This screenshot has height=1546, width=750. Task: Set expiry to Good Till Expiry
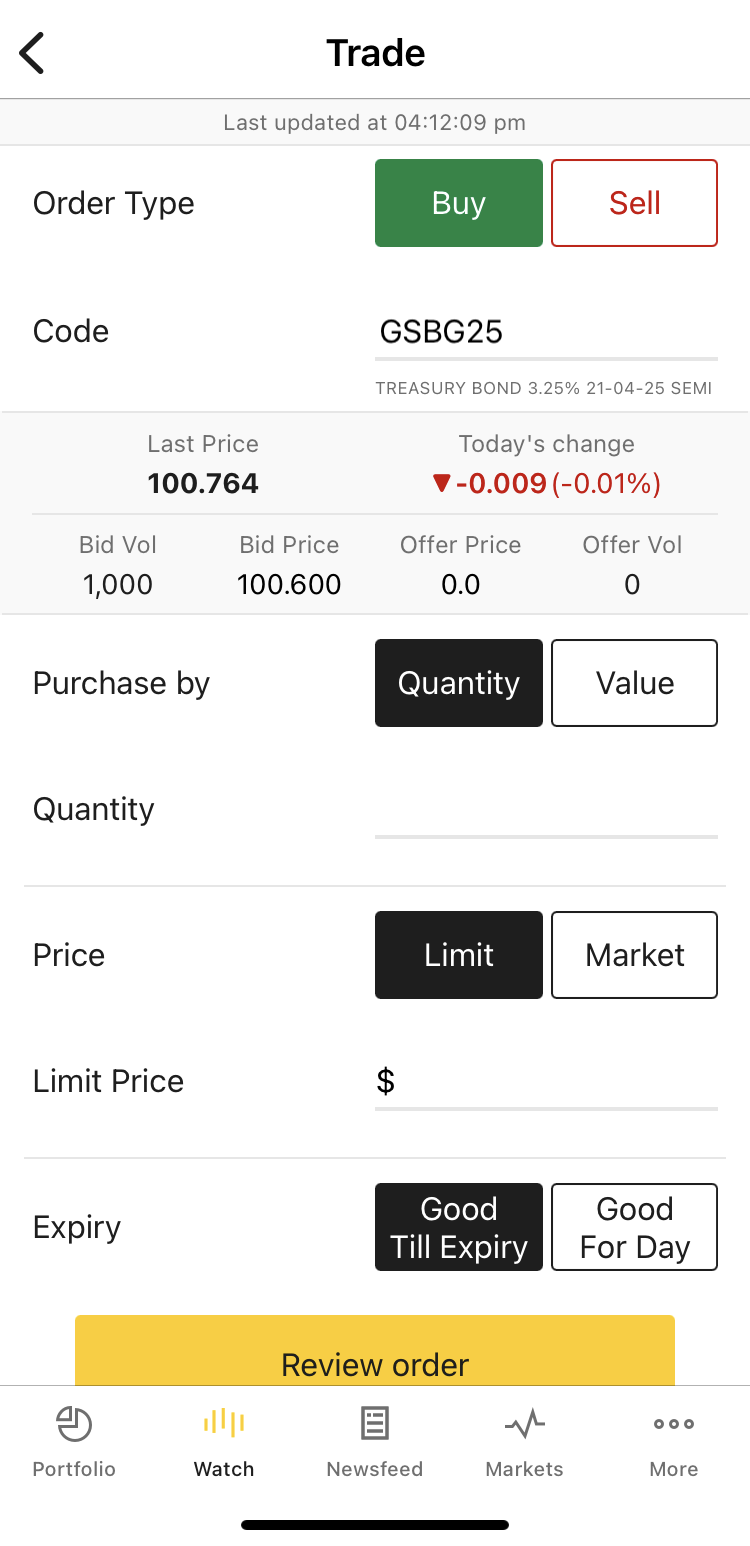point(459,1227)
